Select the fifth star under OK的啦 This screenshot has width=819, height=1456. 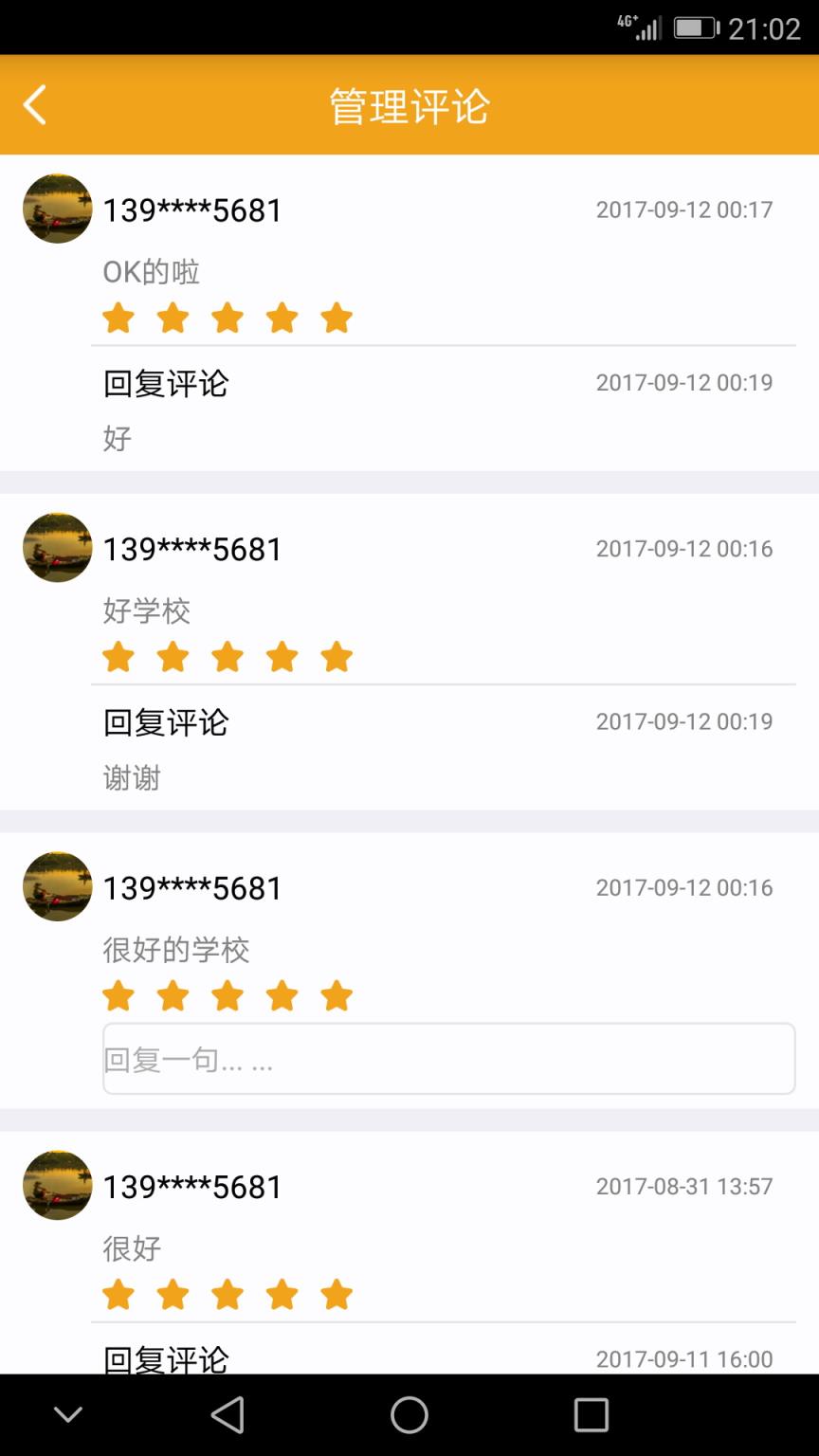[x=337, y=318]
